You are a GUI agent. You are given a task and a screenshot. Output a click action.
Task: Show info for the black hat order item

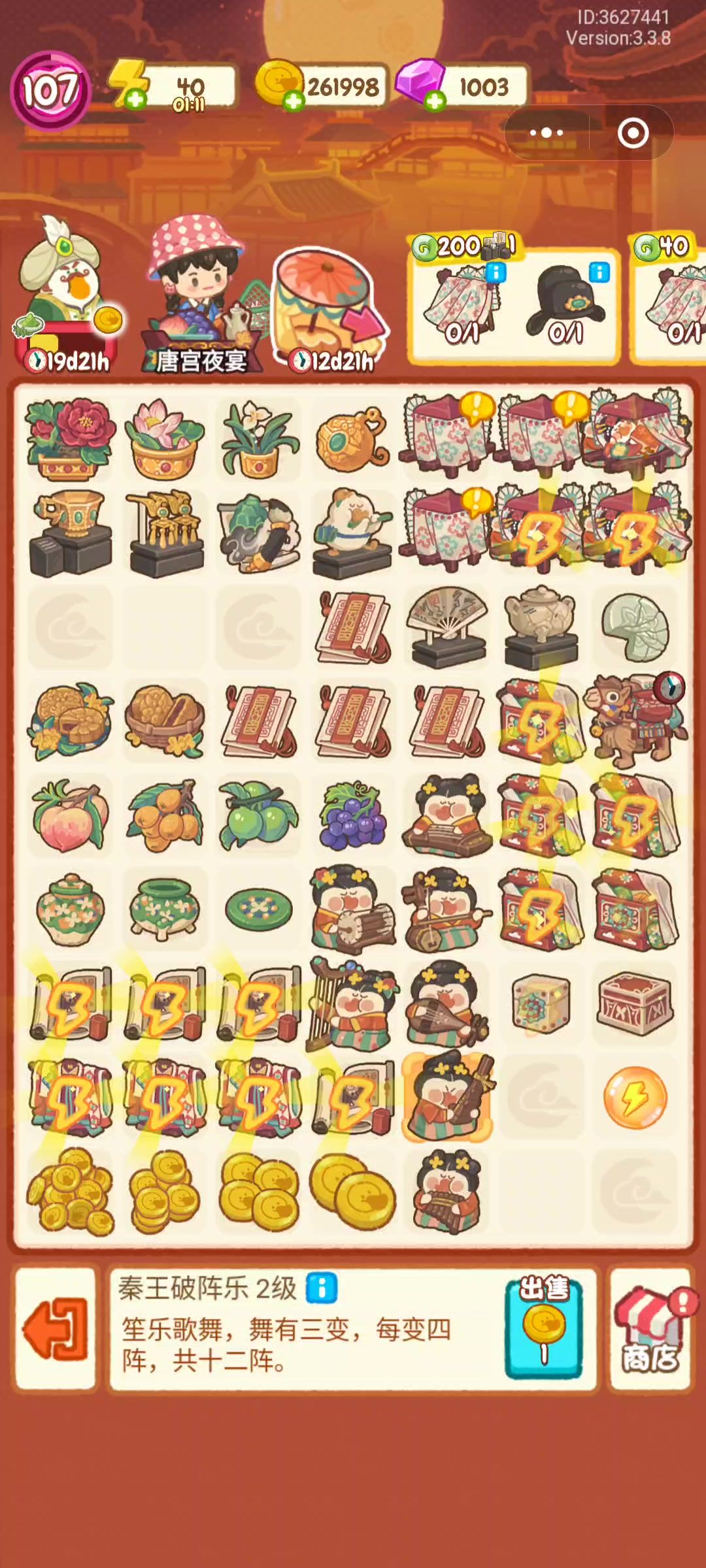point(599,272)
